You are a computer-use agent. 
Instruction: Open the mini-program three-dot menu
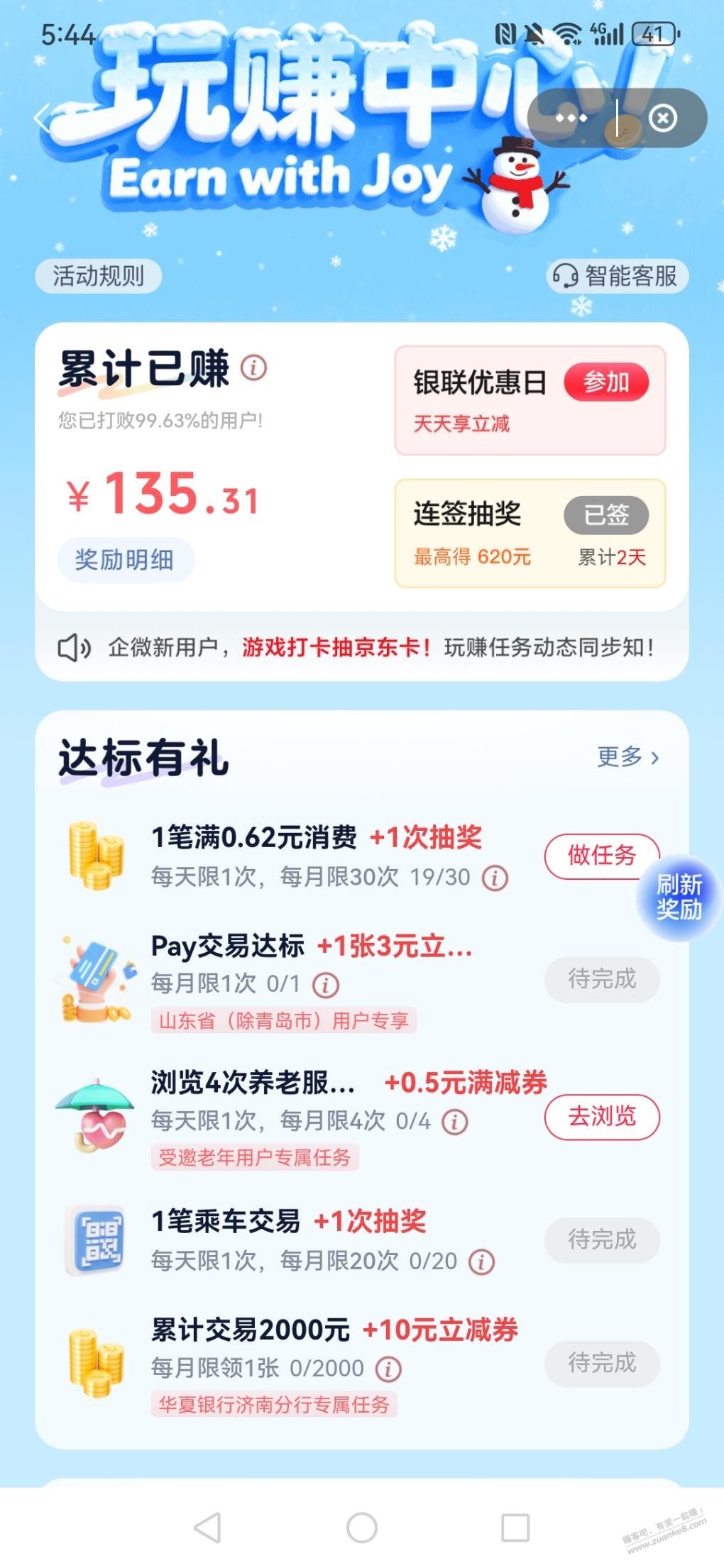pyautogui.click(x=571, y=118)
